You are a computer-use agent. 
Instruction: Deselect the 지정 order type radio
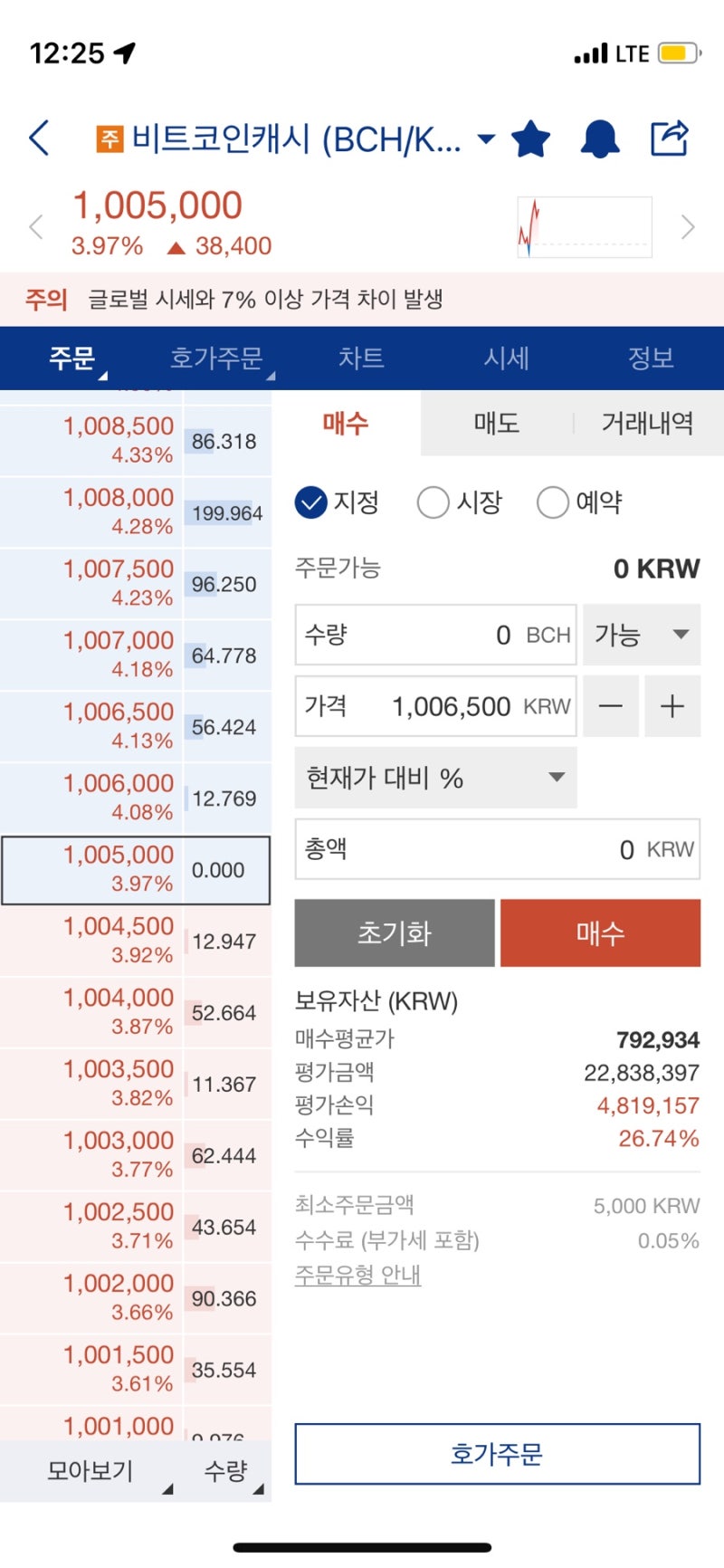311,502
